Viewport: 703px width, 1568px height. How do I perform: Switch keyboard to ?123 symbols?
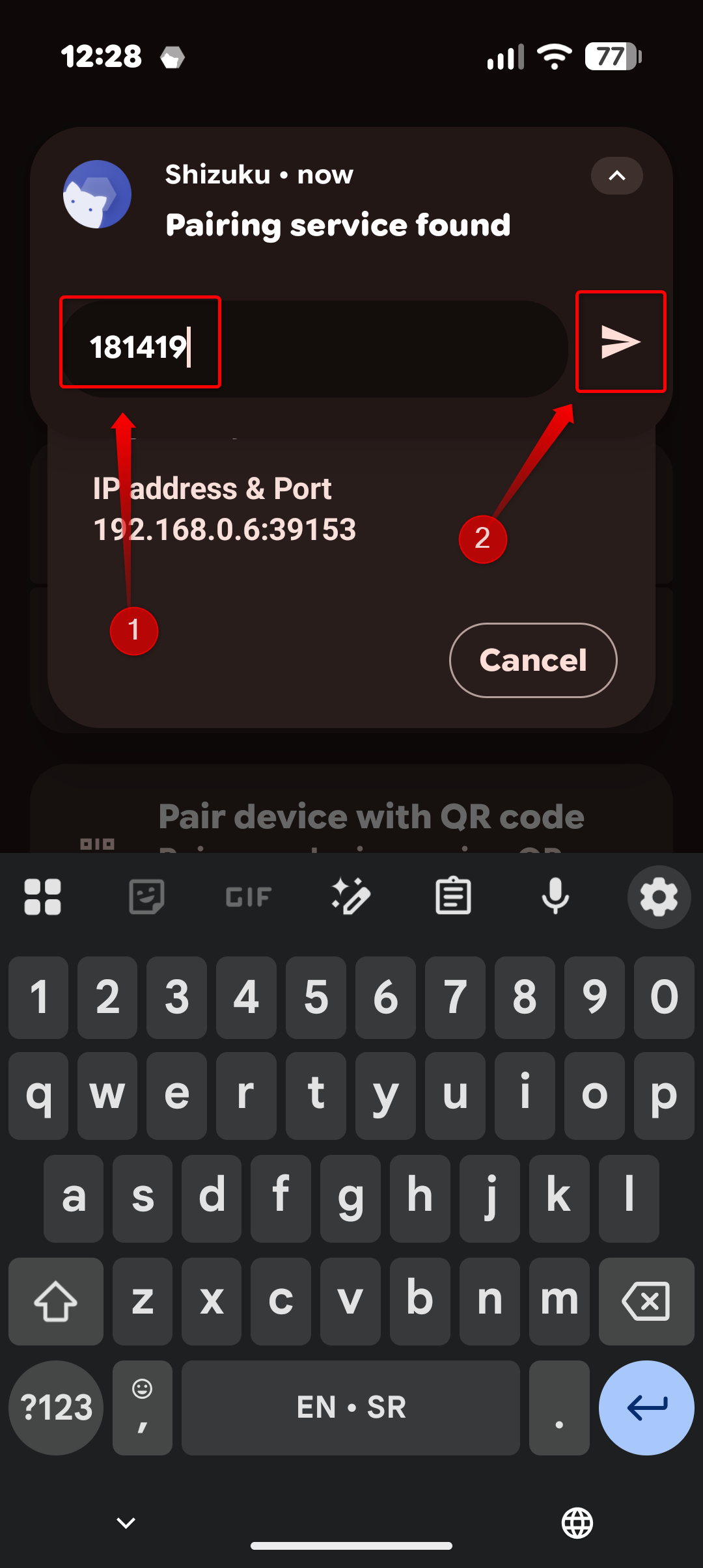click(x=56, y=1408)
